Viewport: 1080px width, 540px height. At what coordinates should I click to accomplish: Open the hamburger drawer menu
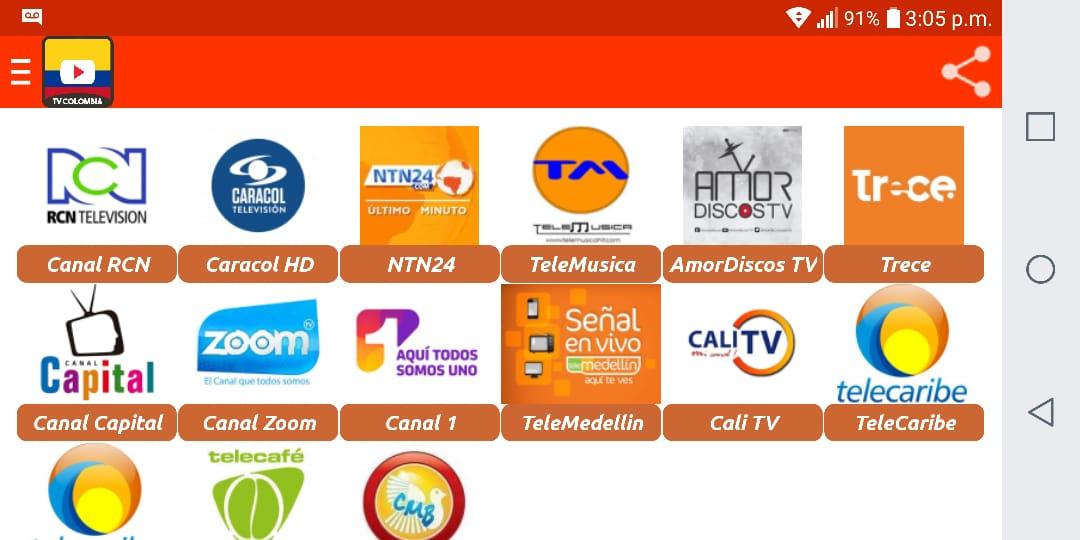click(x=20, y=72)
